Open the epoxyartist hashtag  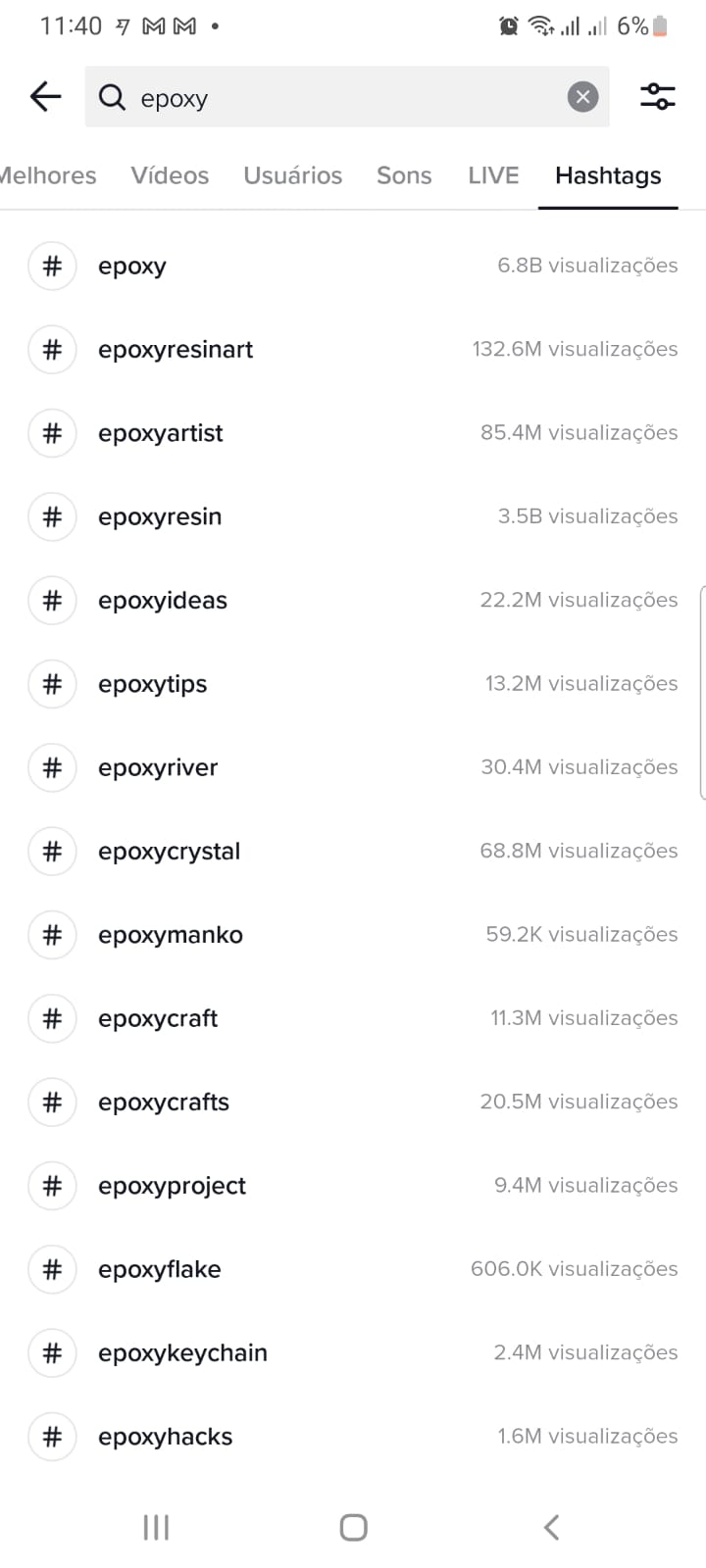click(x=353, y=433)
